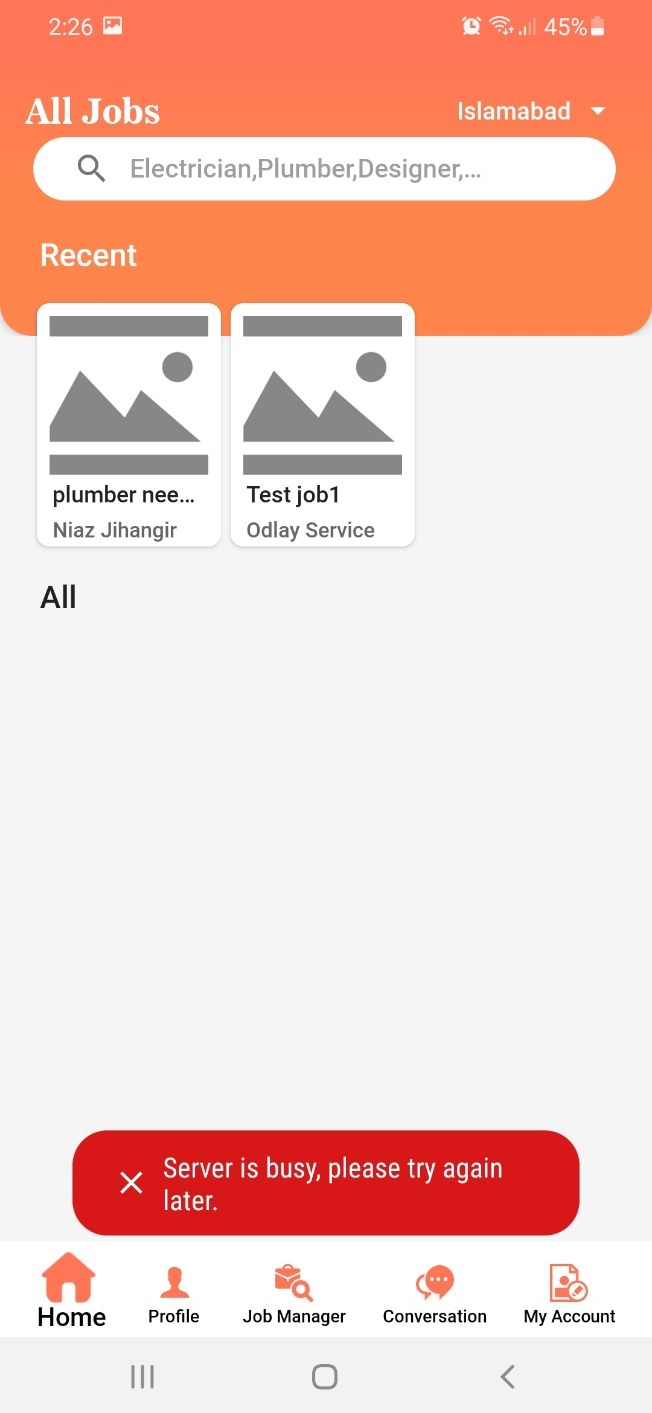Switch to the Conversation tab
Viewport: 652px width, 1413px height.
[435, 1294]
